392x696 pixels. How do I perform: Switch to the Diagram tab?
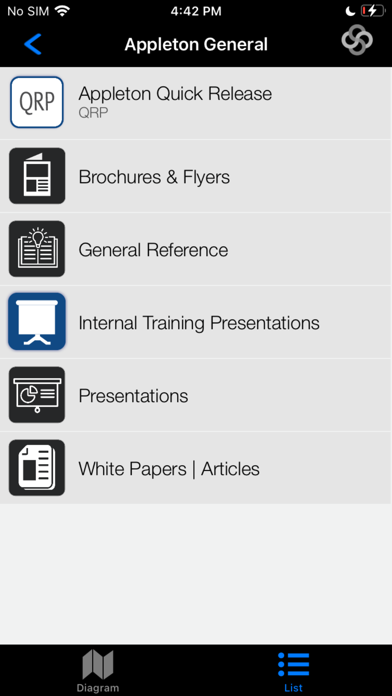[x=98, y=671]
